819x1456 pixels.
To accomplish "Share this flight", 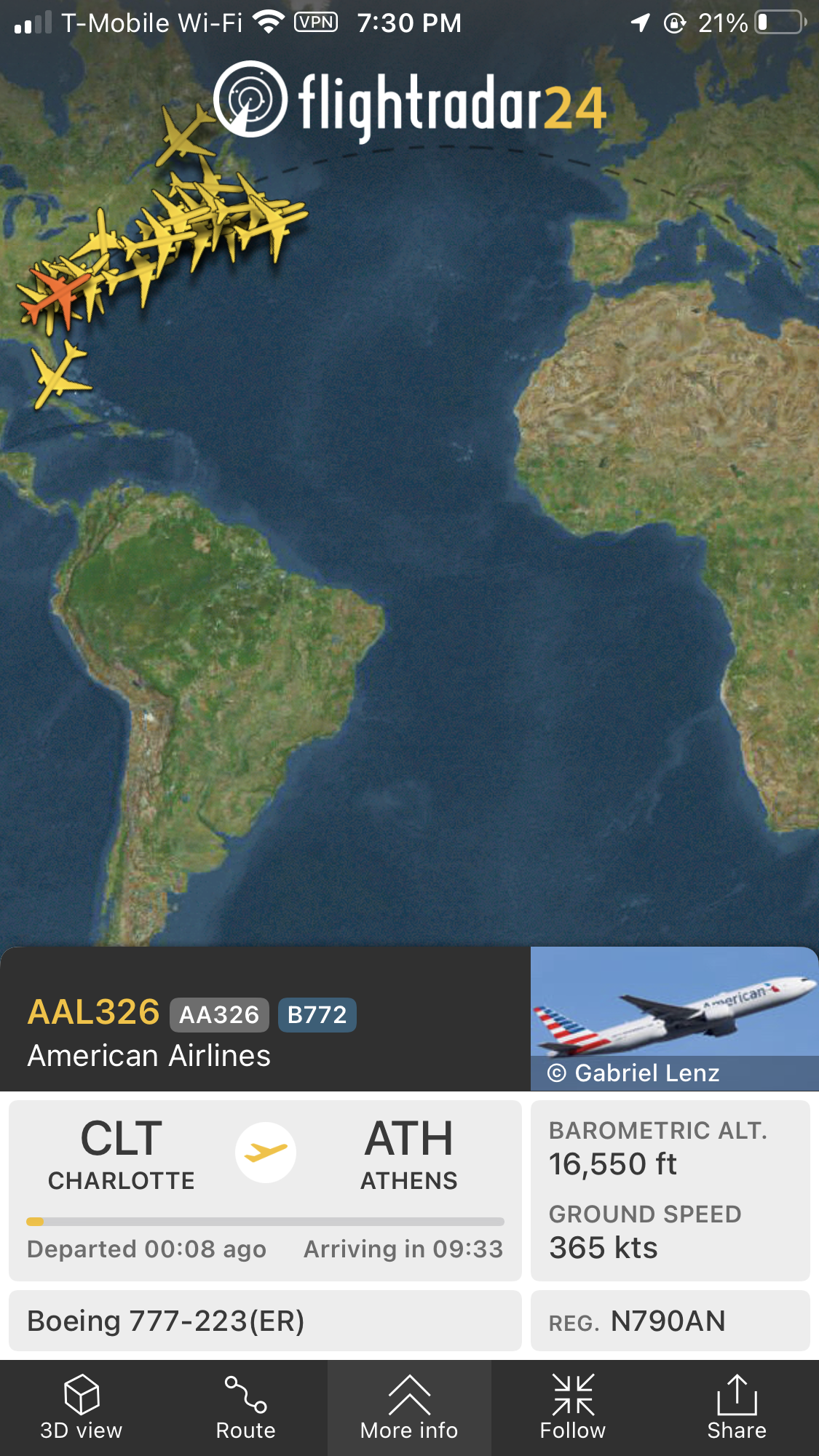I will pyautogui.click(x=737, y=1408).
